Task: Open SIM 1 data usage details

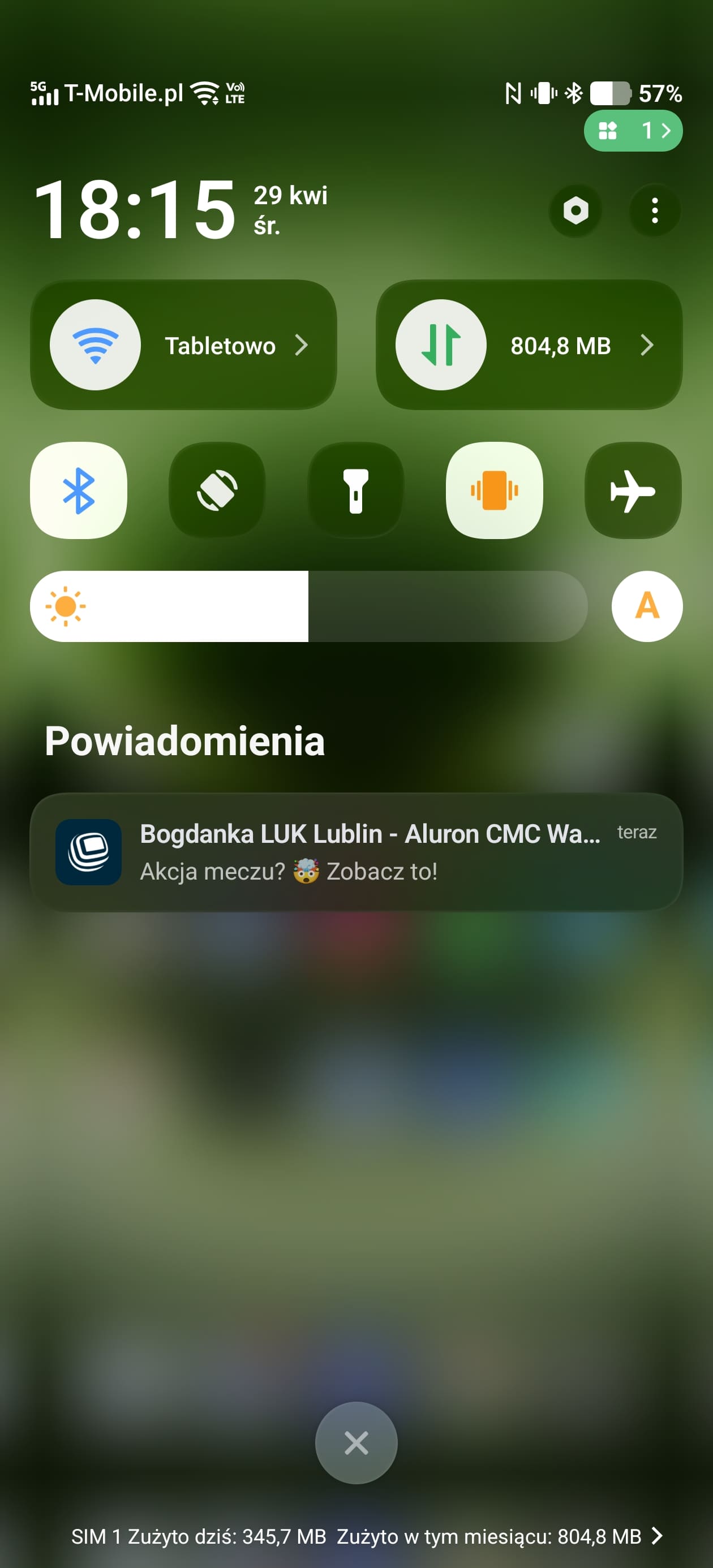Action: [366, 1536]
